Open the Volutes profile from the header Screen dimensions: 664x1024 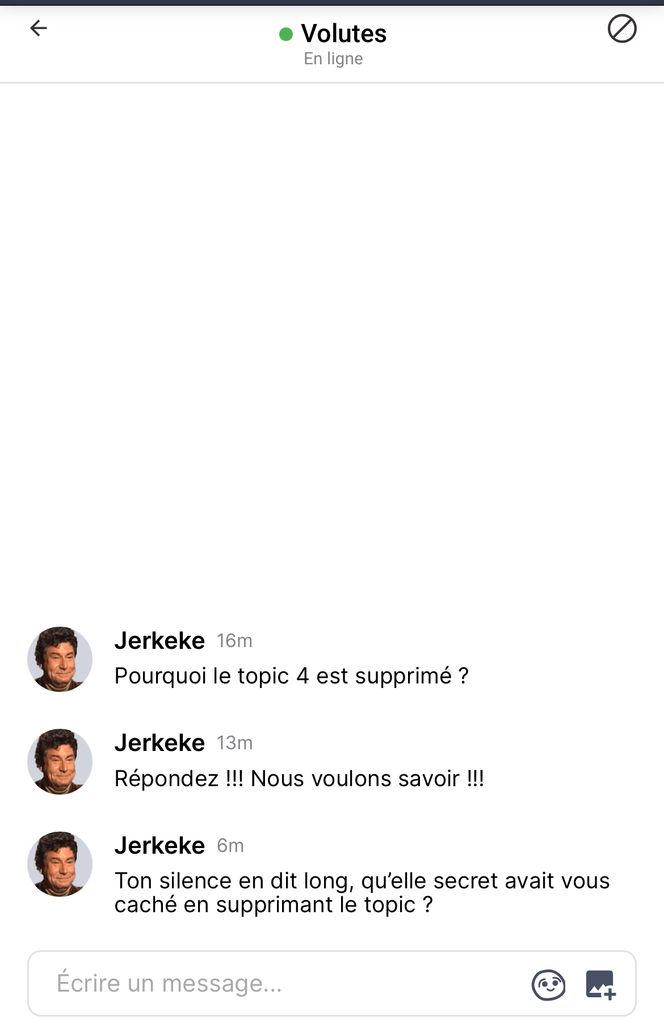tap(343, 34)
